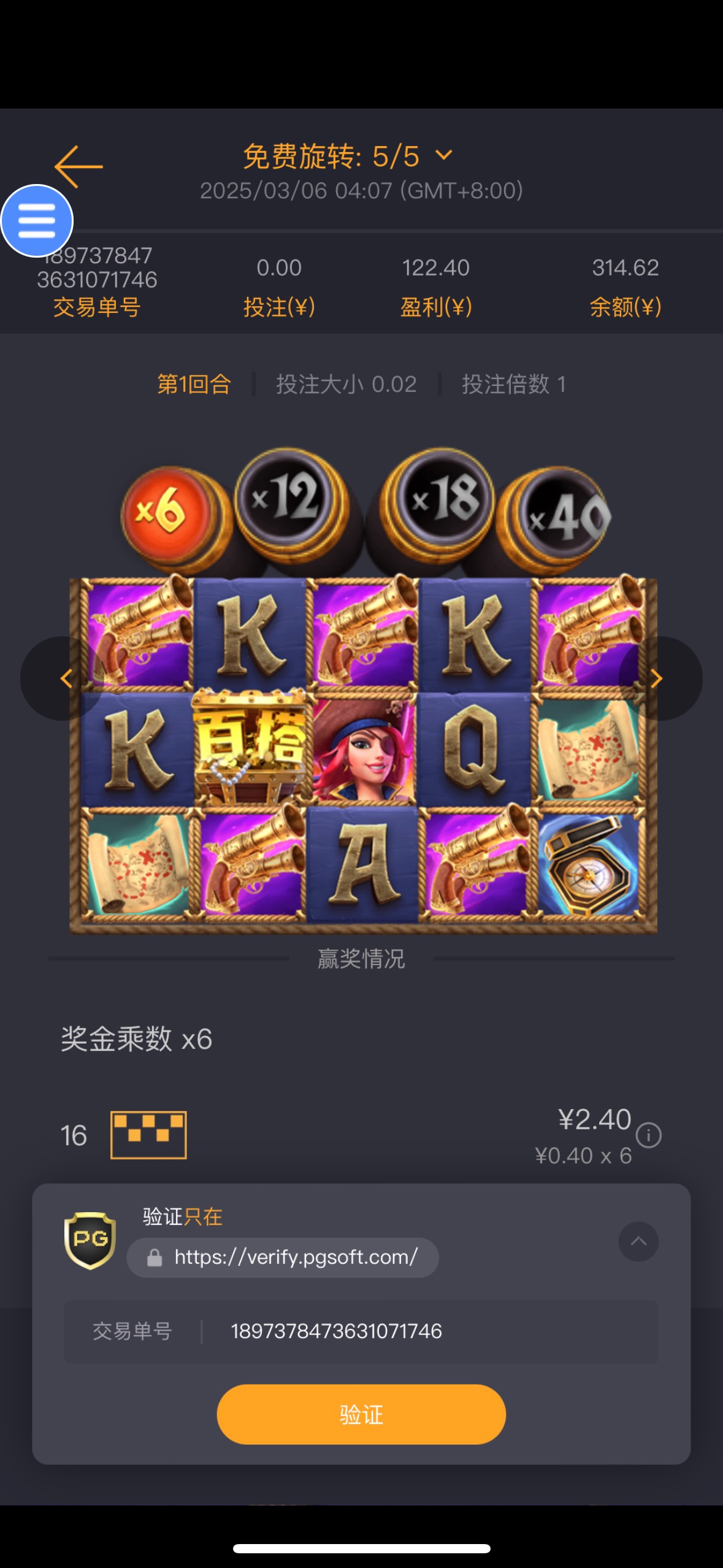723x1568 pixels.
Task: Collapse the PG verification panel
Action: [638, 1242]
